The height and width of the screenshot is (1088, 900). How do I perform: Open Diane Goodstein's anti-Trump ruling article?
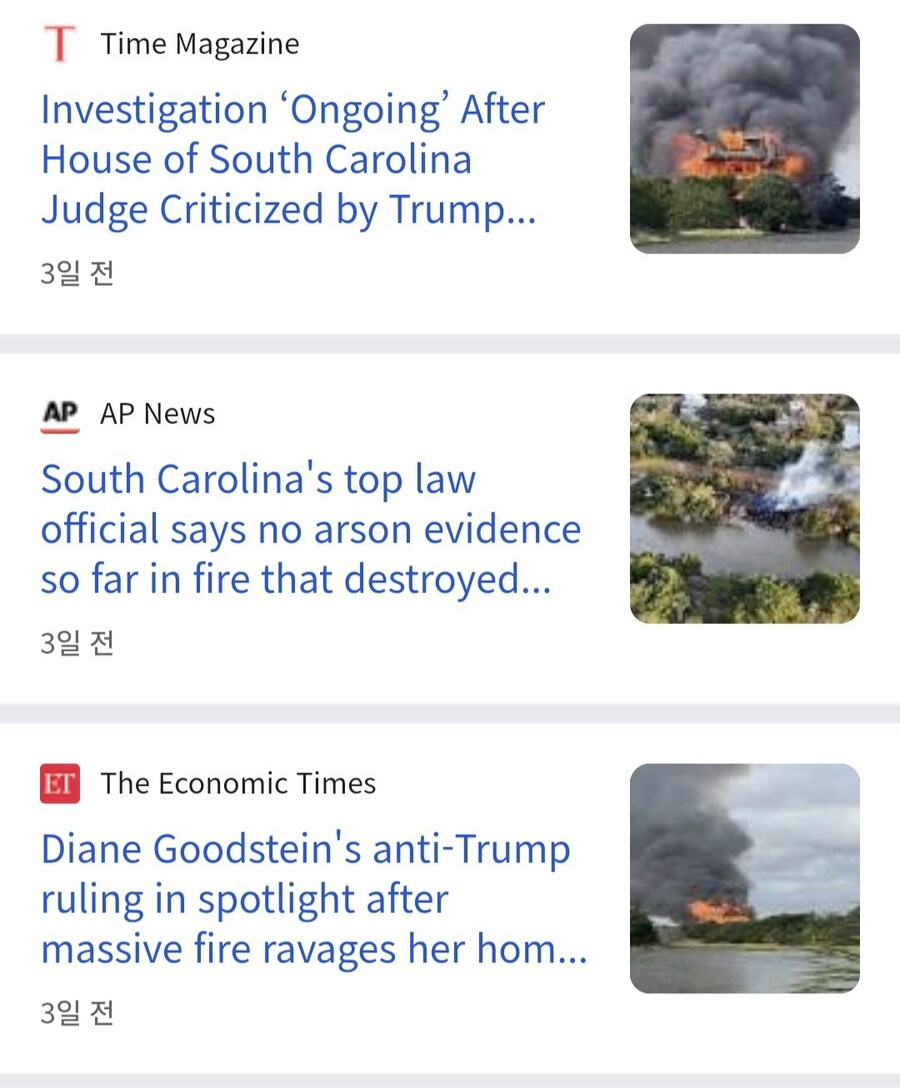[x=313, y=900]
